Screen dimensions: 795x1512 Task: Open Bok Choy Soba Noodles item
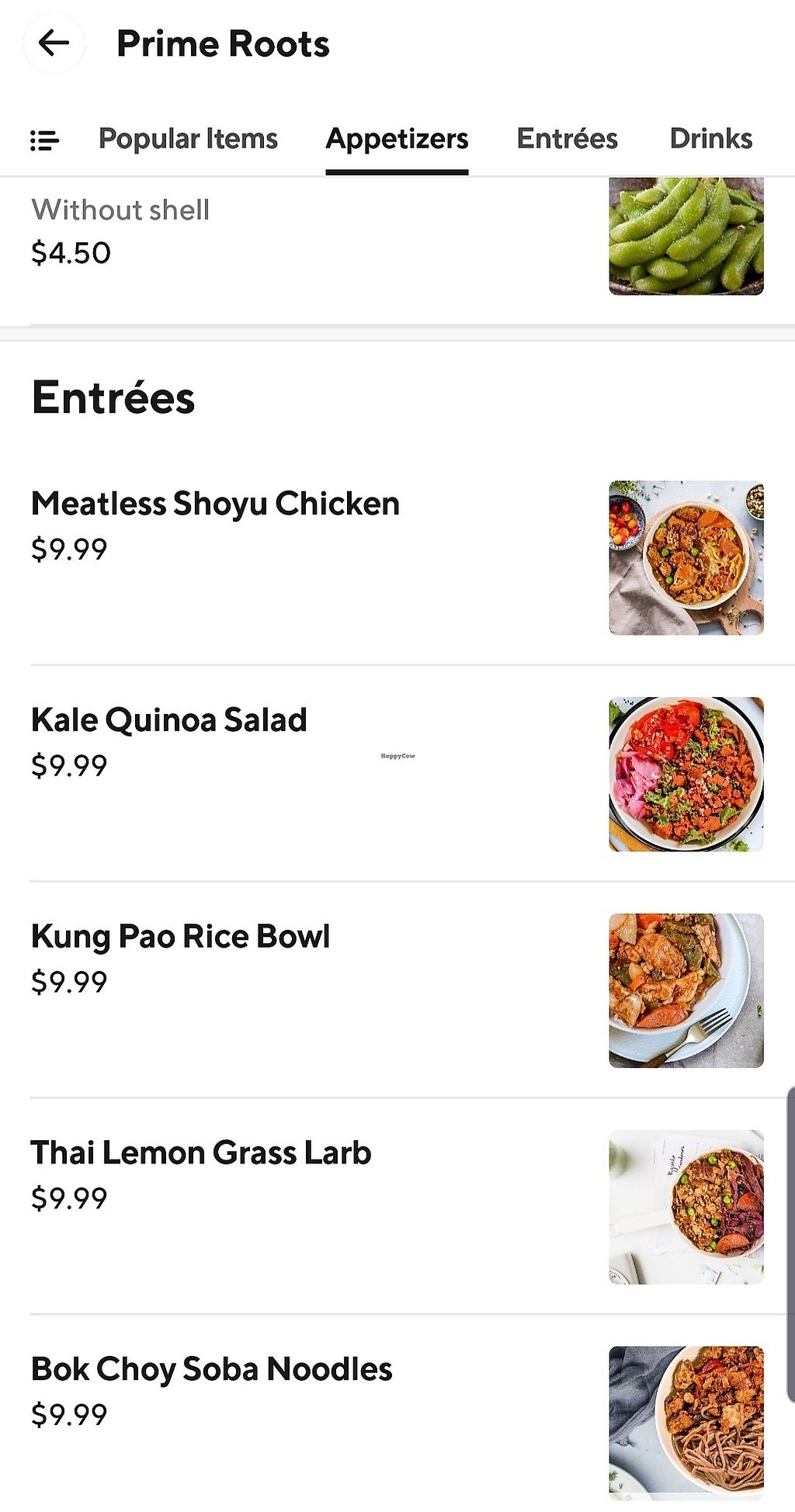211,1371
